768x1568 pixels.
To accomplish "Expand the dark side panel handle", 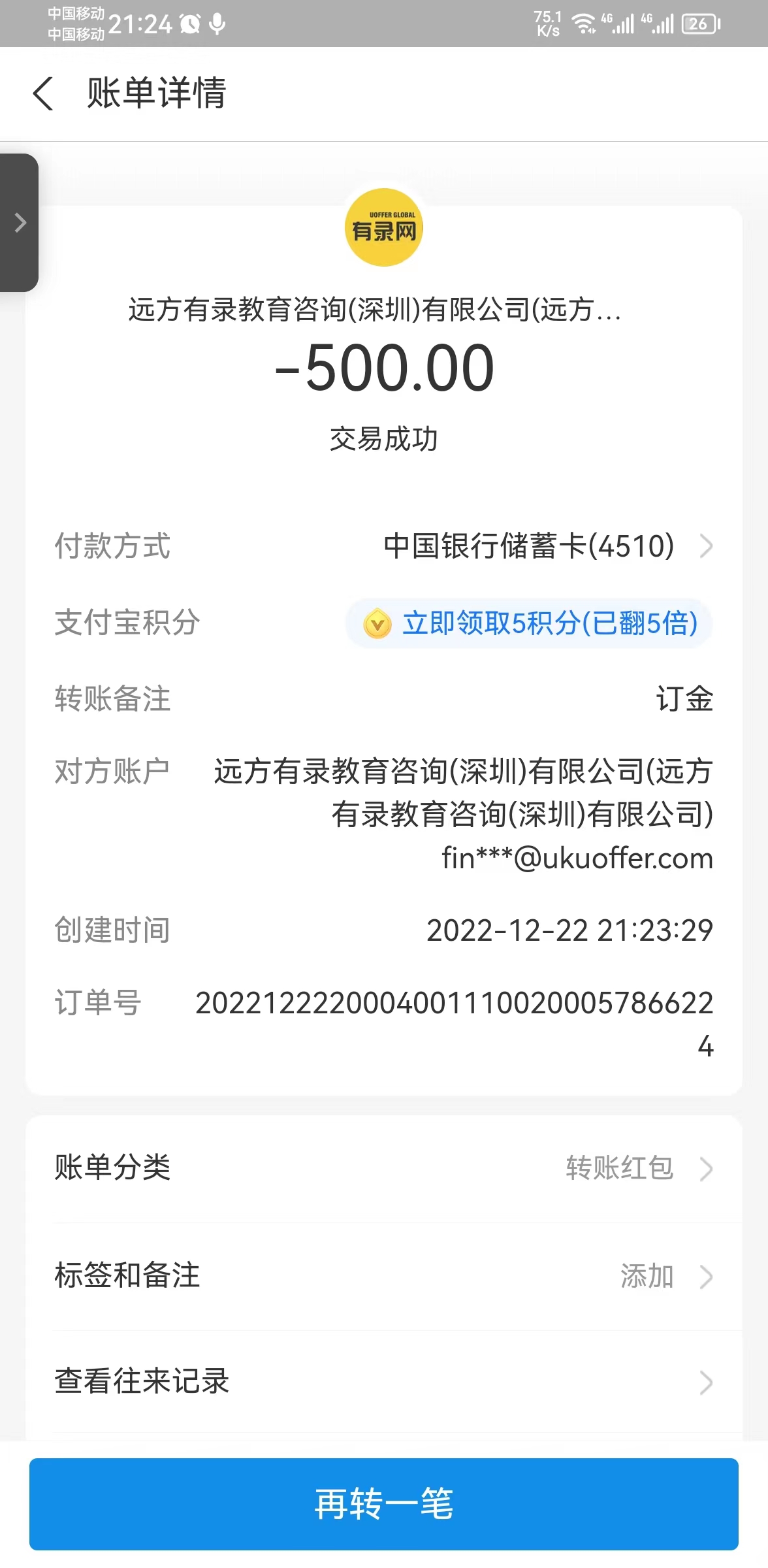I will [x=20, y=223].
